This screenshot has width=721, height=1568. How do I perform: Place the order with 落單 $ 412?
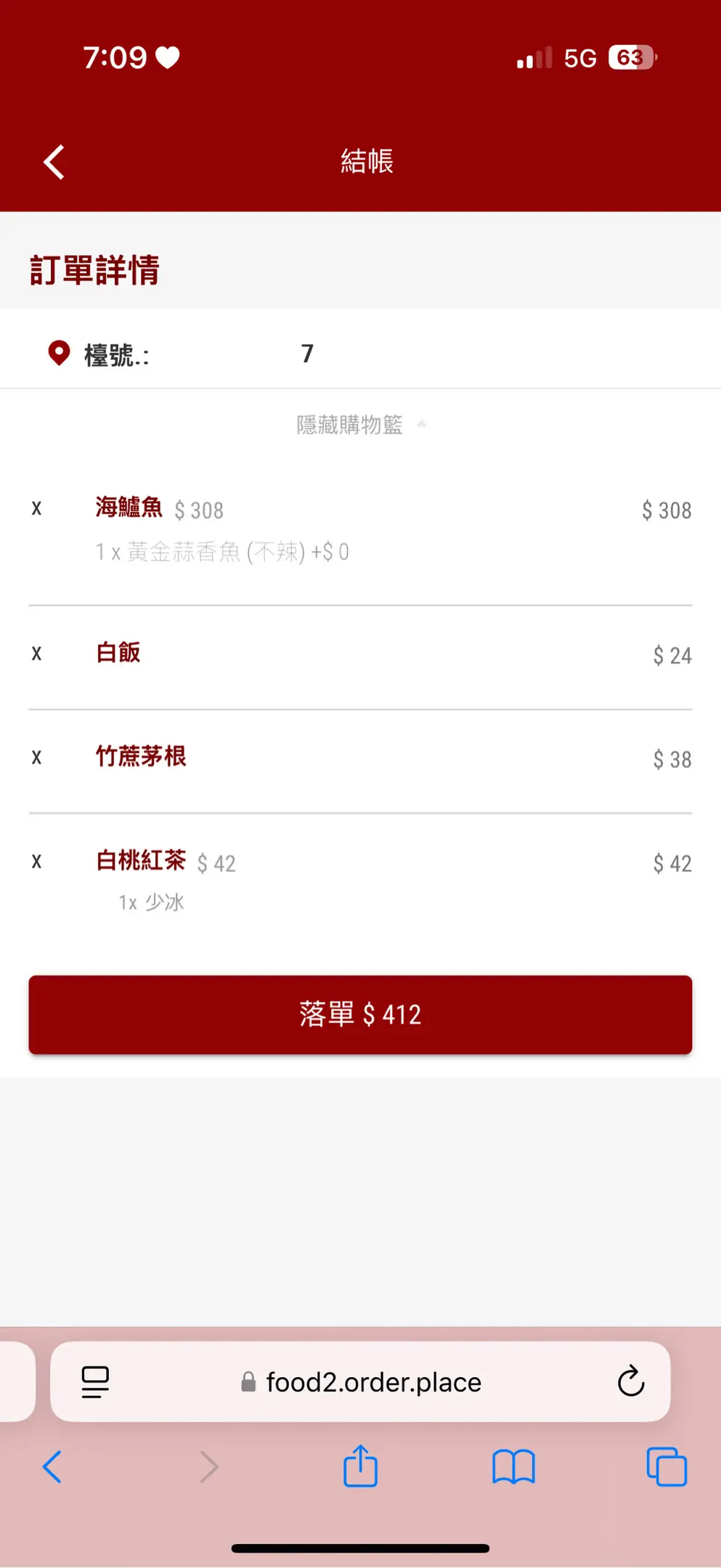click(360, 1014)
